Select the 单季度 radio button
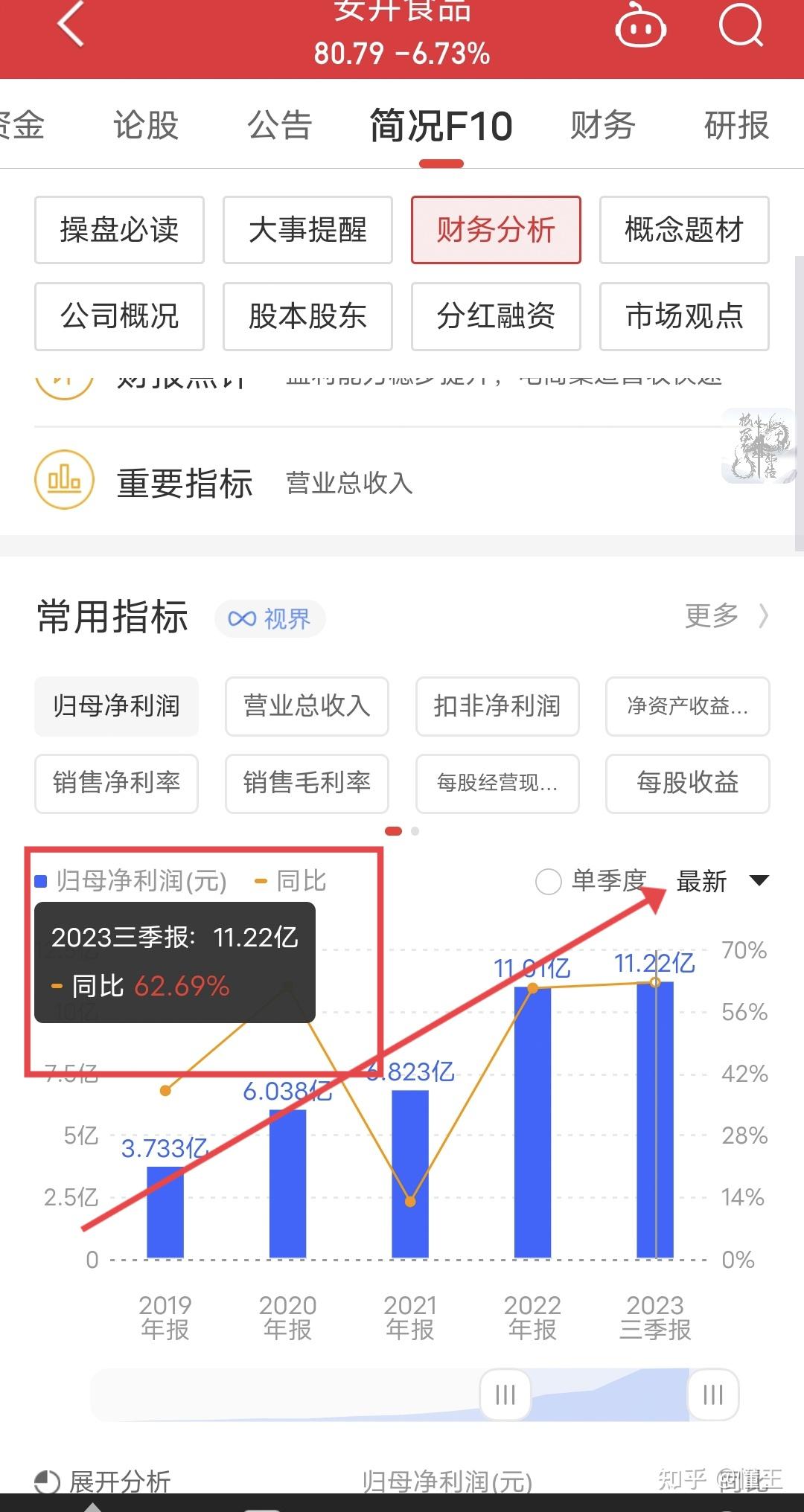The image size is (804, 1512). coord(549,882)
